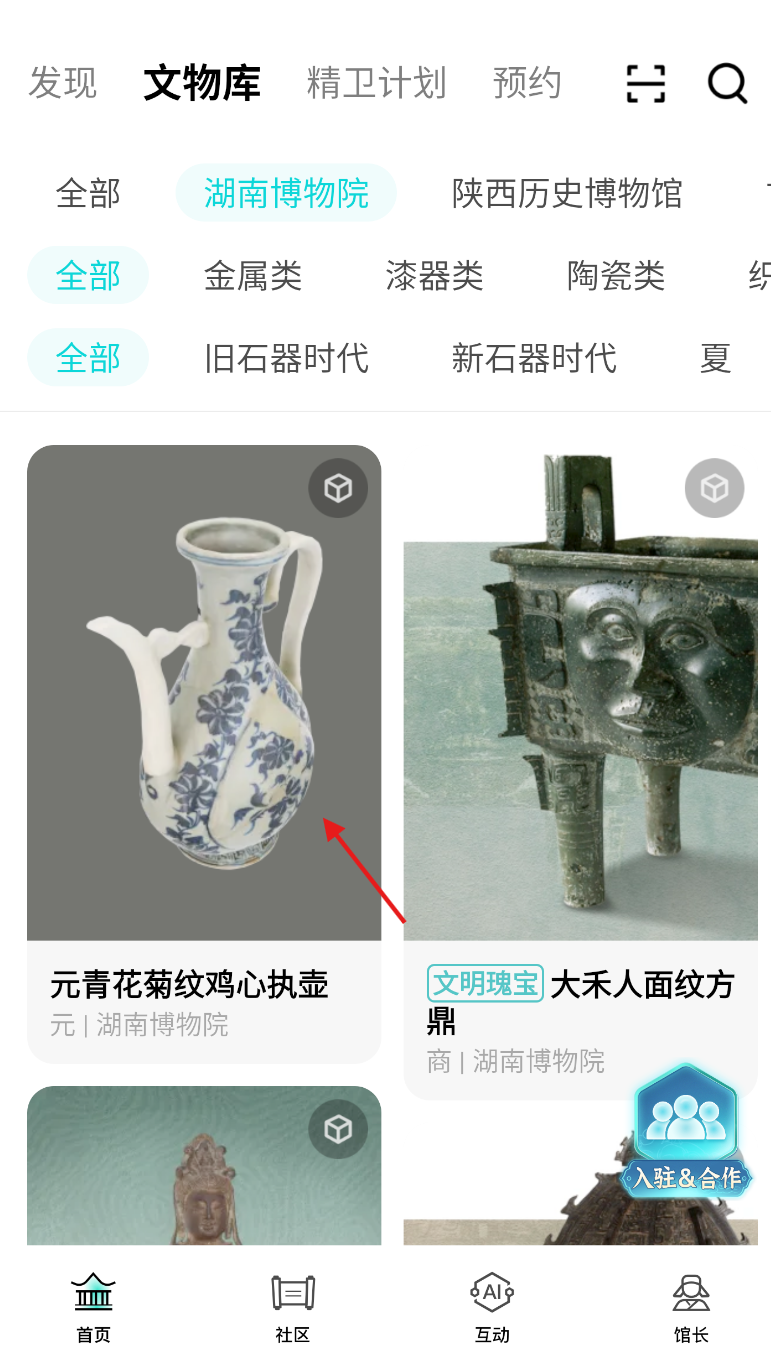The width and height of the screenshot is (771, 1348).
Task: Open the 预约 tab
Action: click(527, 83)
